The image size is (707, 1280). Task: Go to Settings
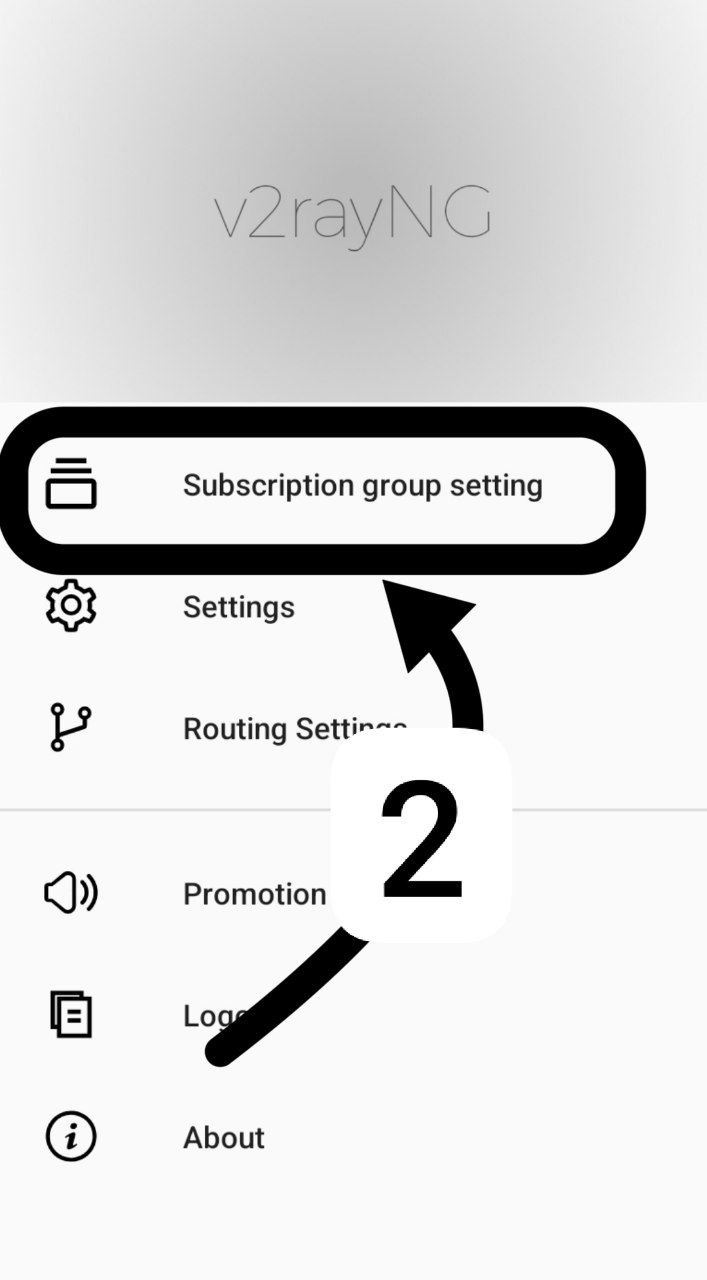pyautogui.click(x=238, y=607)
